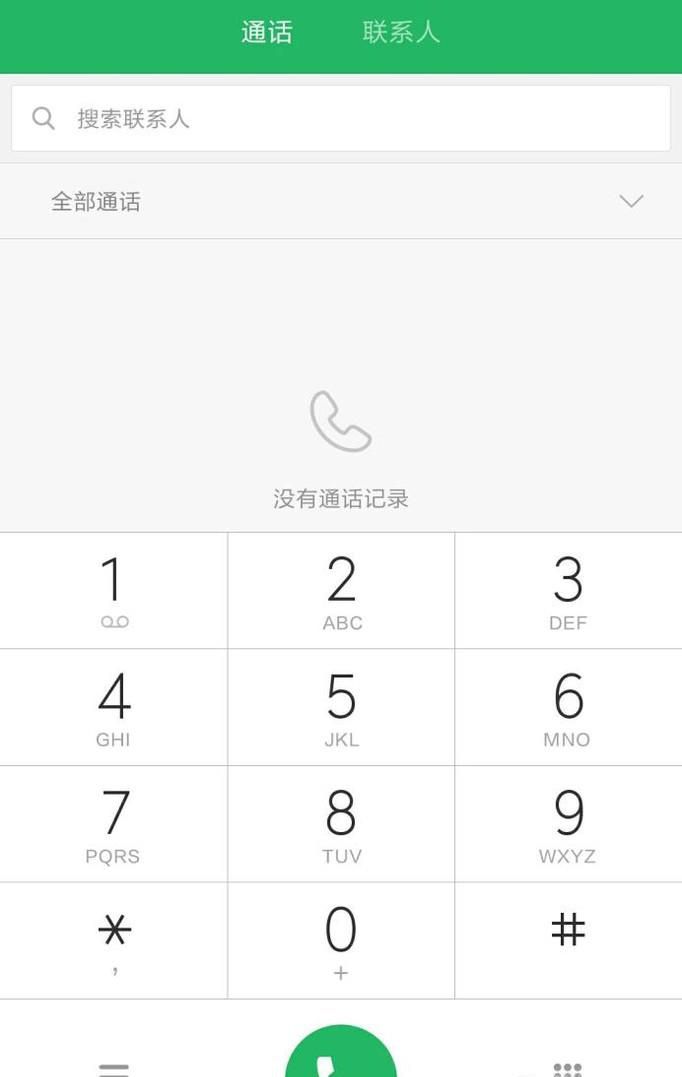Image resolution: width=682 pixels, height=1077 pixels.
Task: Select the 通话 tab
Action: coord(266,33)
